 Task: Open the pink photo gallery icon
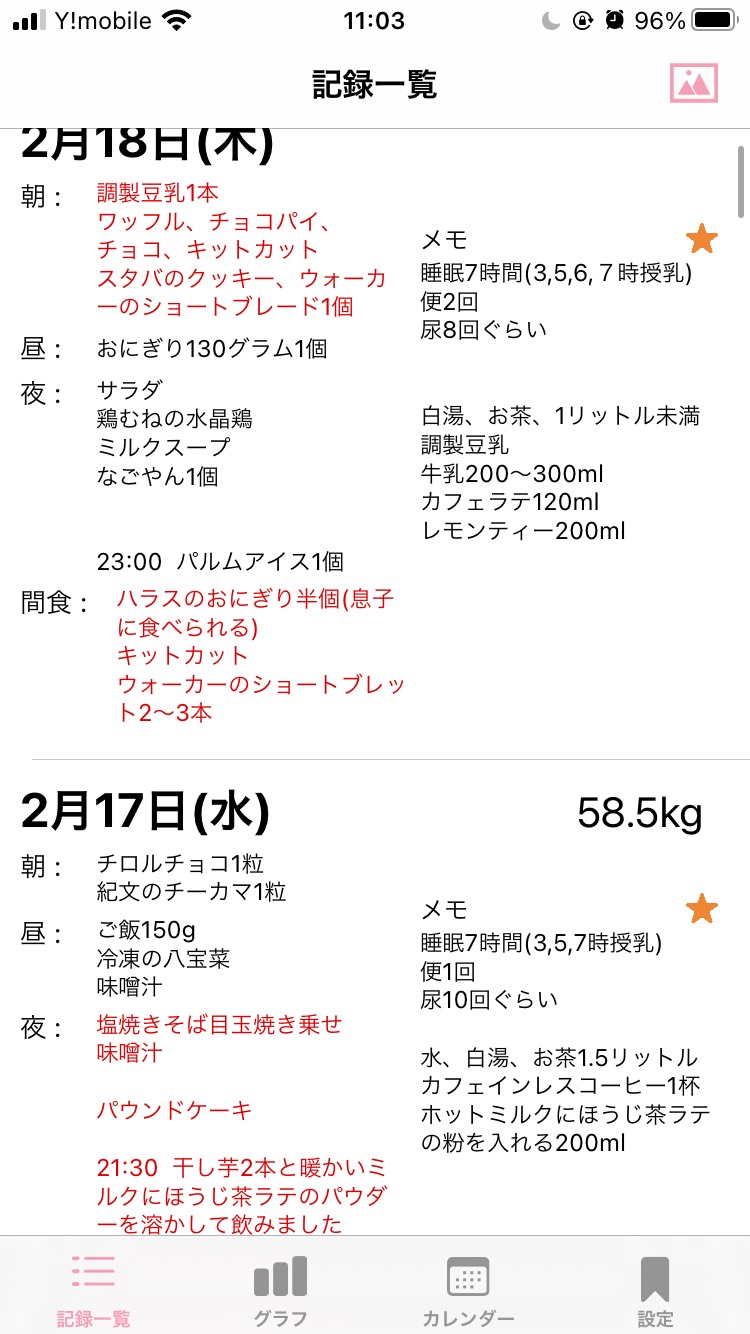694,83
